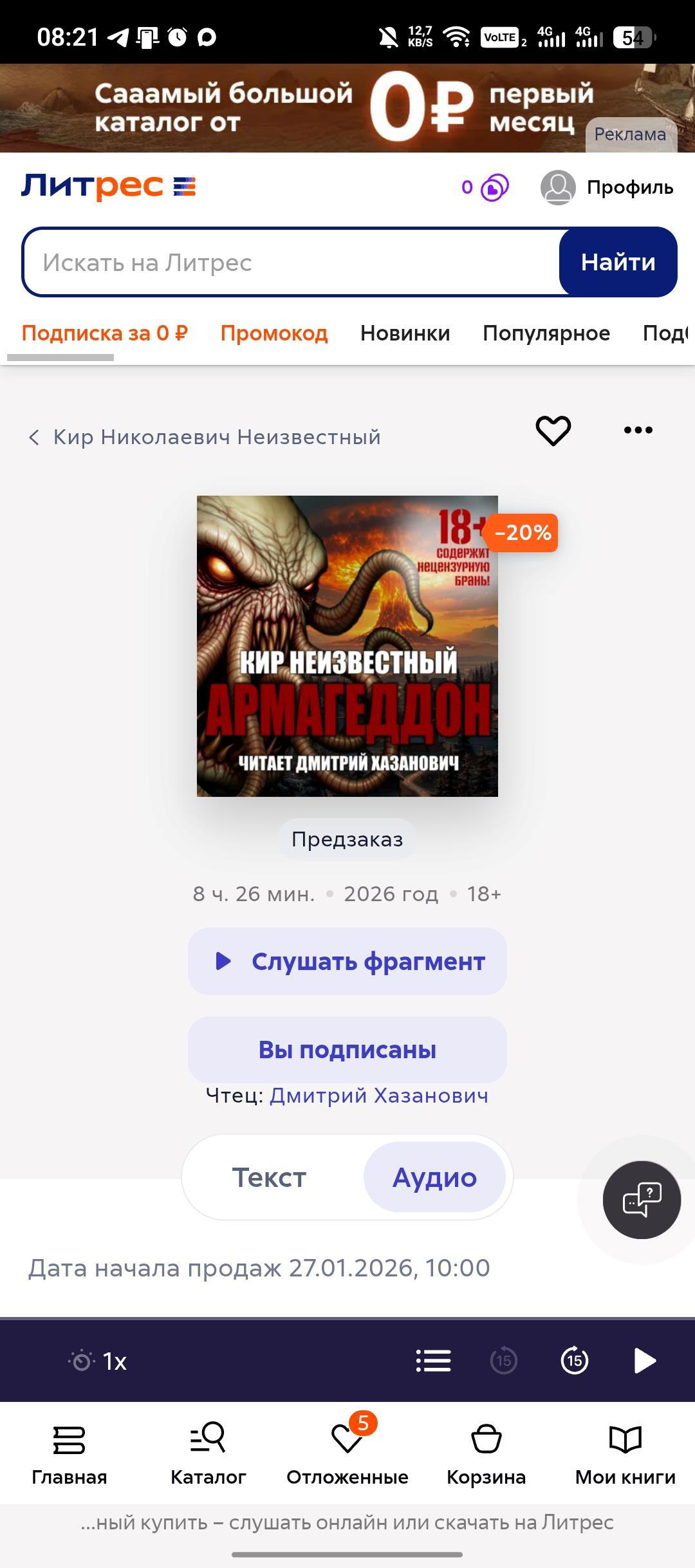
Task: Start playback with the player play button
Action: (645, 1361)
